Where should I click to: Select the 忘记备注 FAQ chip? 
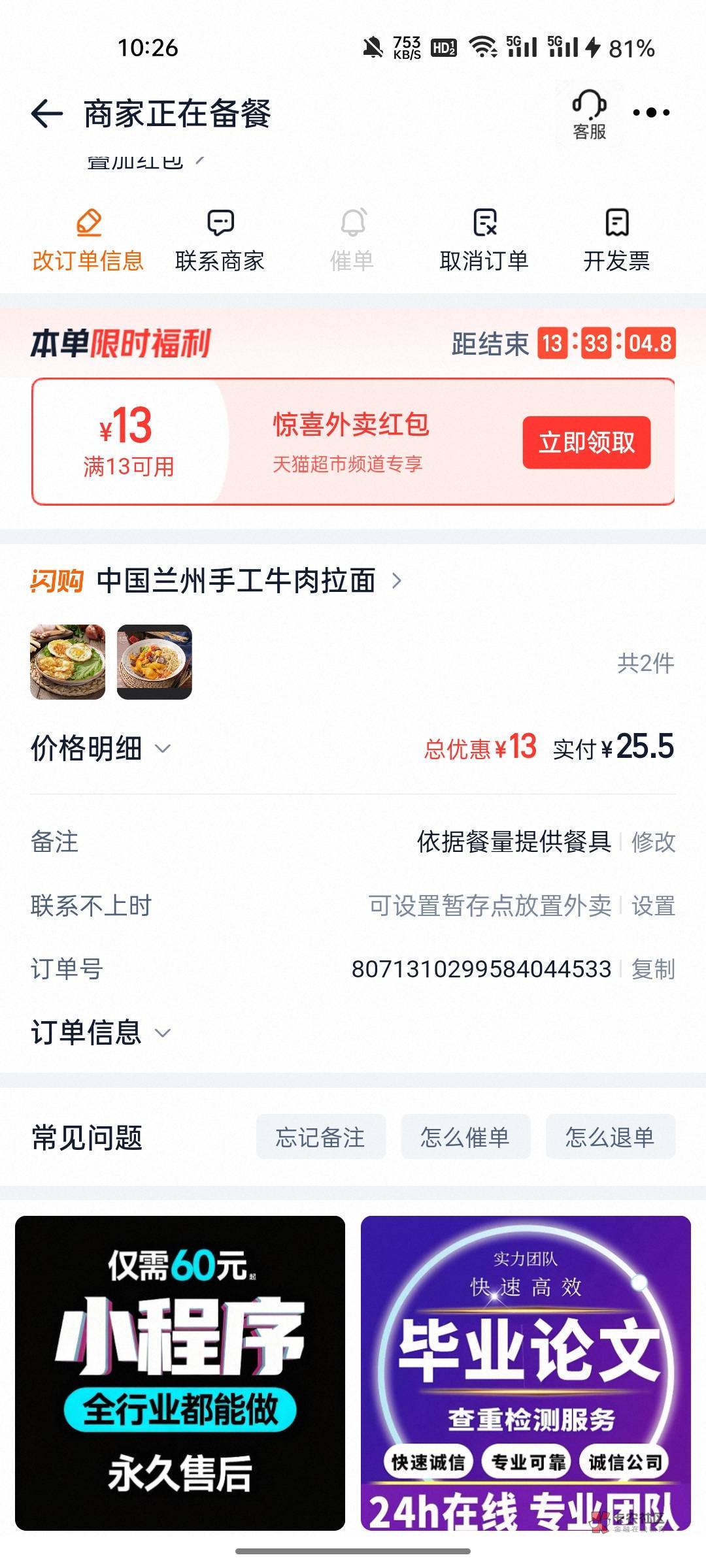coord(320,1137)
